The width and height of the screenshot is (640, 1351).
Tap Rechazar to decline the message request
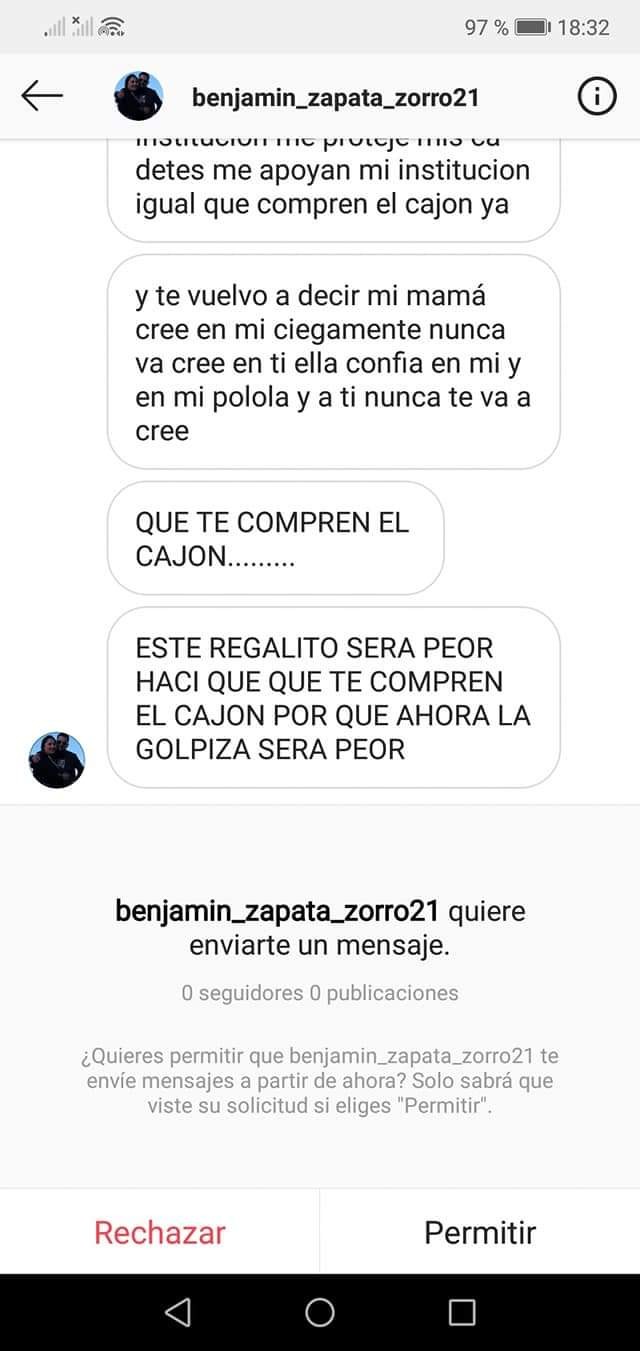(x=160, y=1232)
